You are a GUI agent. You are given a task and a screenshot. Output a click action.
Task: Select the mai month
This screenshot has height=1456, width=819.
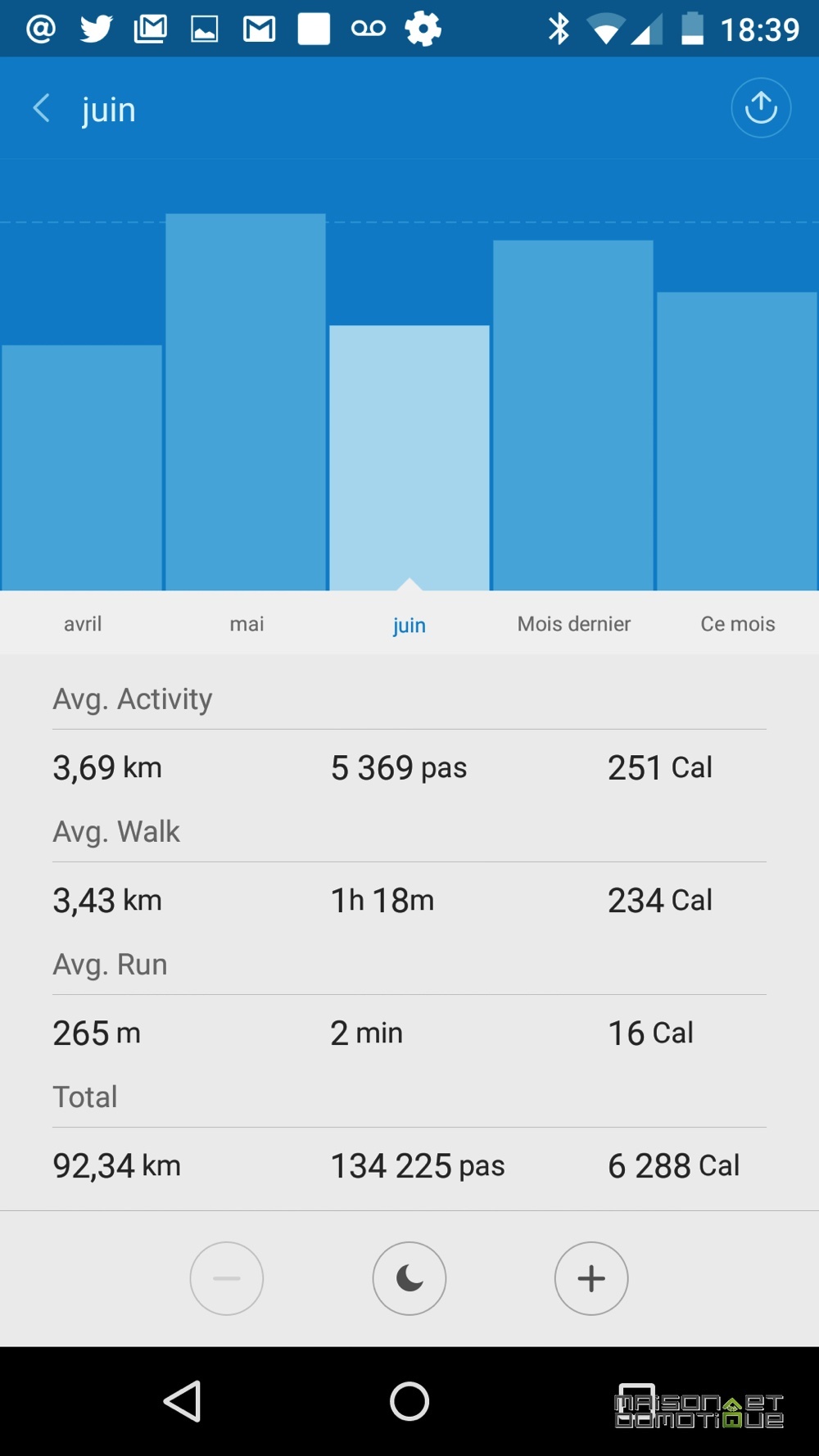[x=247, y=624]
